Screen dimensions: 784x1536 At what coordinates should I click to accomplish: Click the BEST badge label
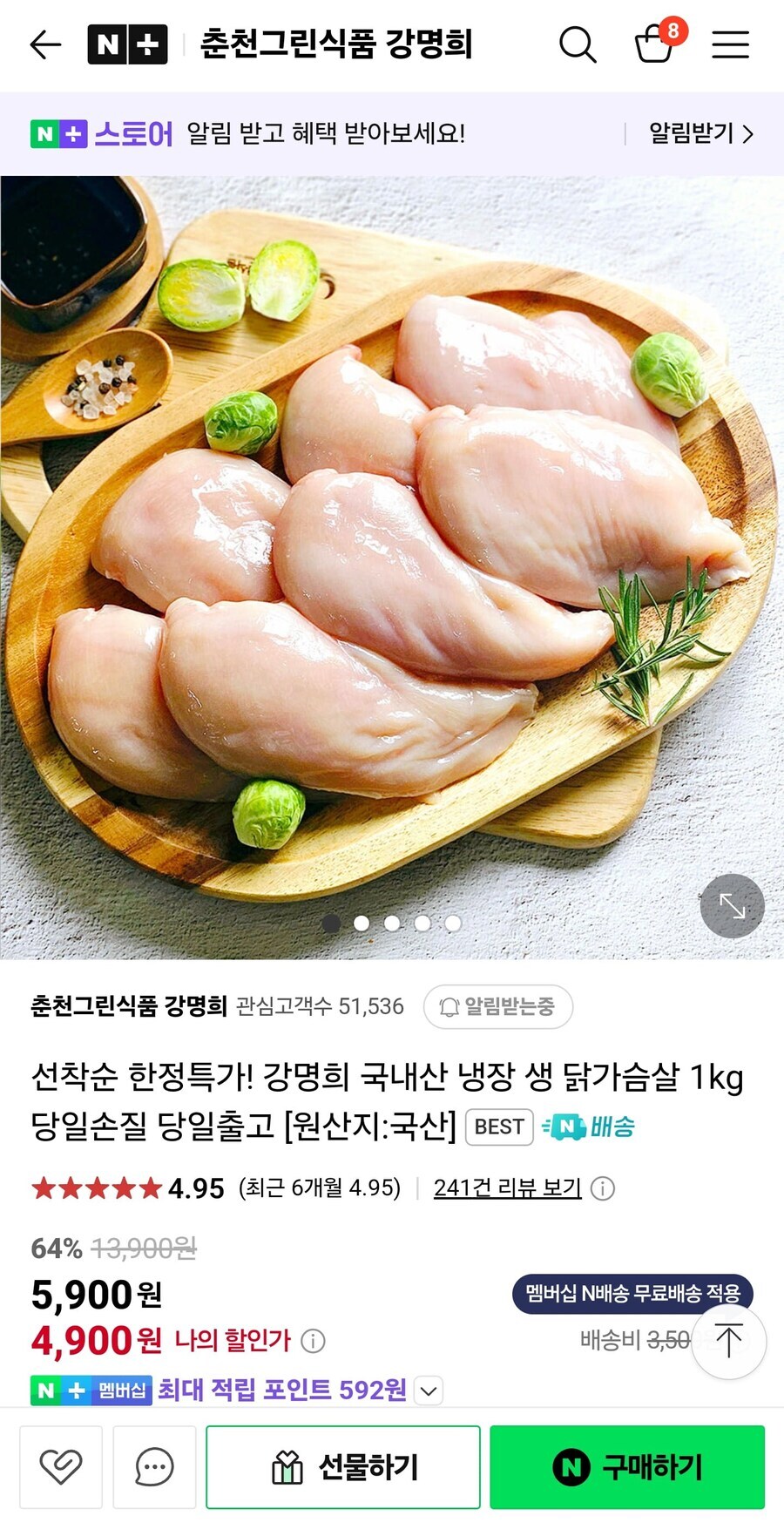498,1127
